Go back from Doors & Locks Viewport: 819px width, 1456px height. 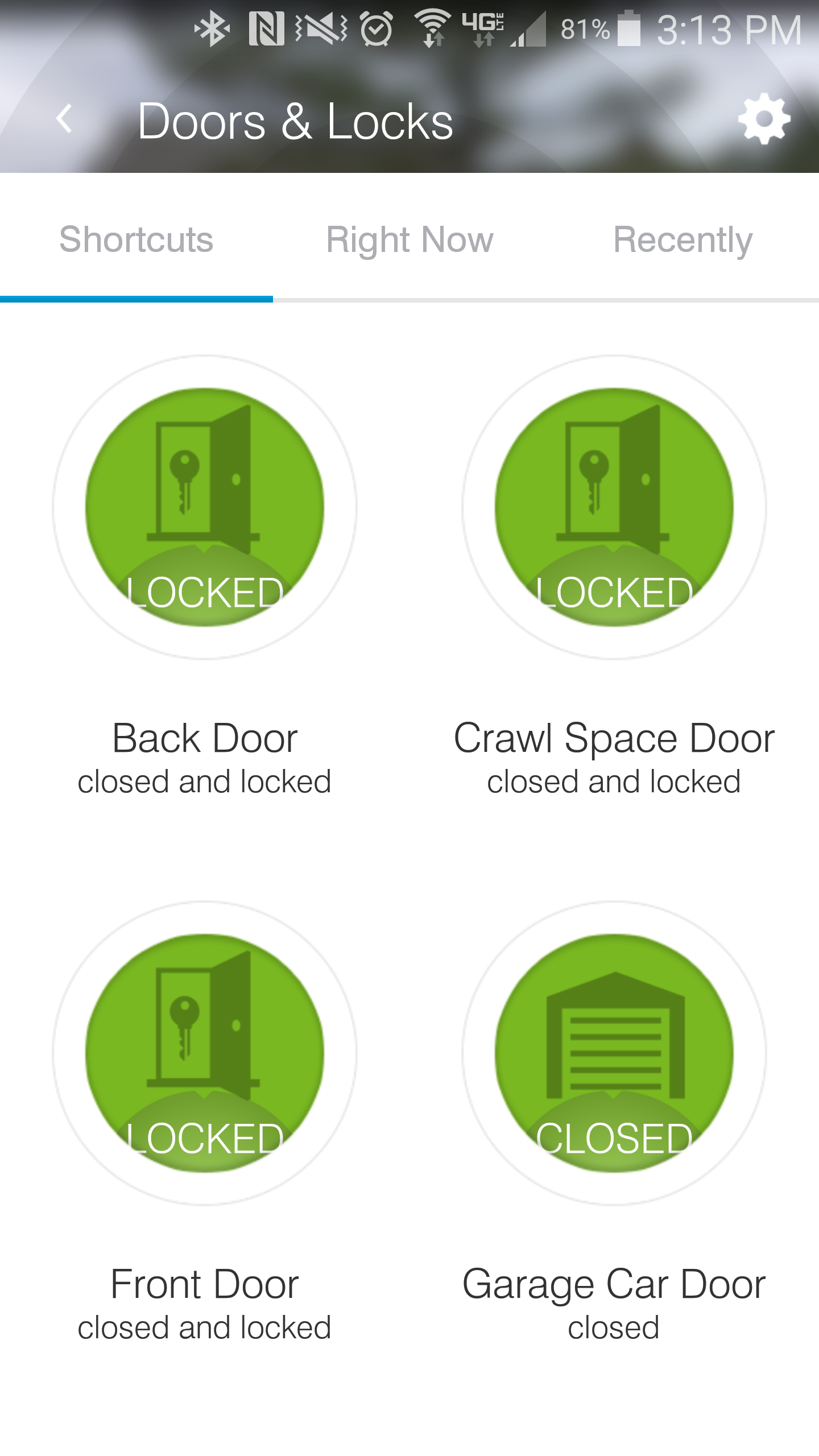point(65,119)
